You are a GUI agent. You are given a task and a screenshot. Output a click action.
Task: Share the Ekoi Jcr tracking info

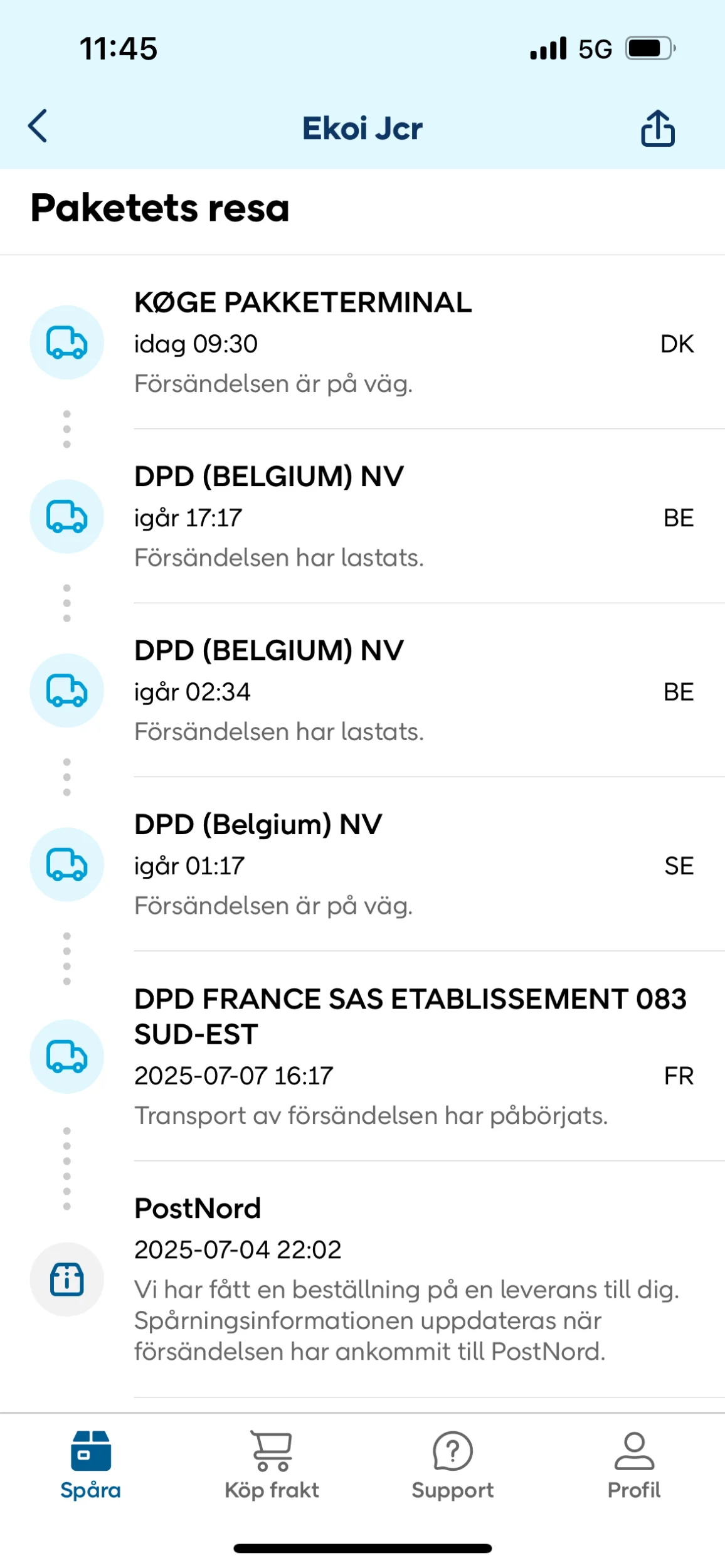click(x=657, y=128)
